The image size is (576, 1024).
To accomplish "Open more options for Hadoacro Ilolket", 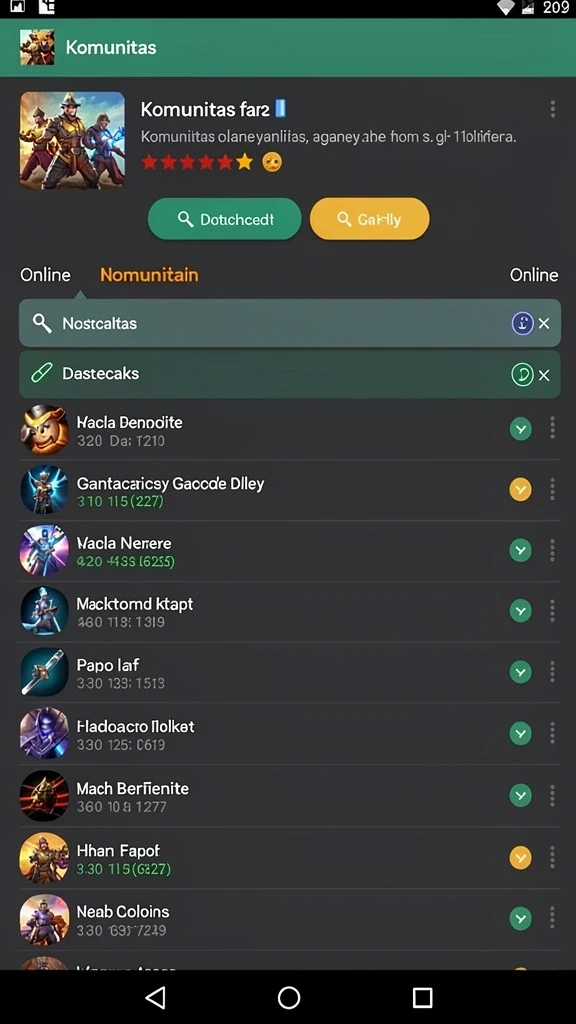I will pyautogui.click(x=552, y=733).
